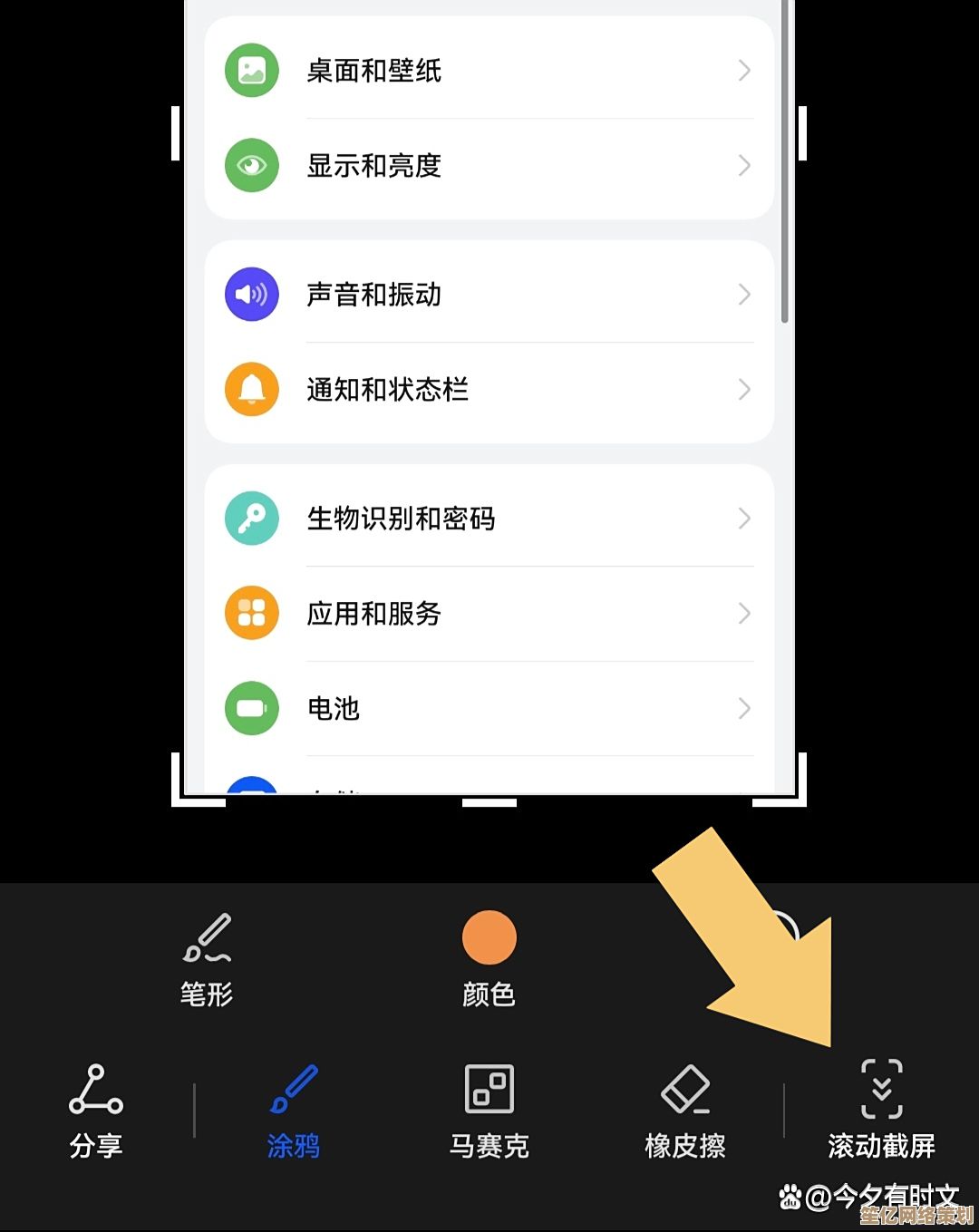Viewport: 979px width, 1232px height.
Task: Select the 涂鸦 doodle tool
Action: [294, 1111]
